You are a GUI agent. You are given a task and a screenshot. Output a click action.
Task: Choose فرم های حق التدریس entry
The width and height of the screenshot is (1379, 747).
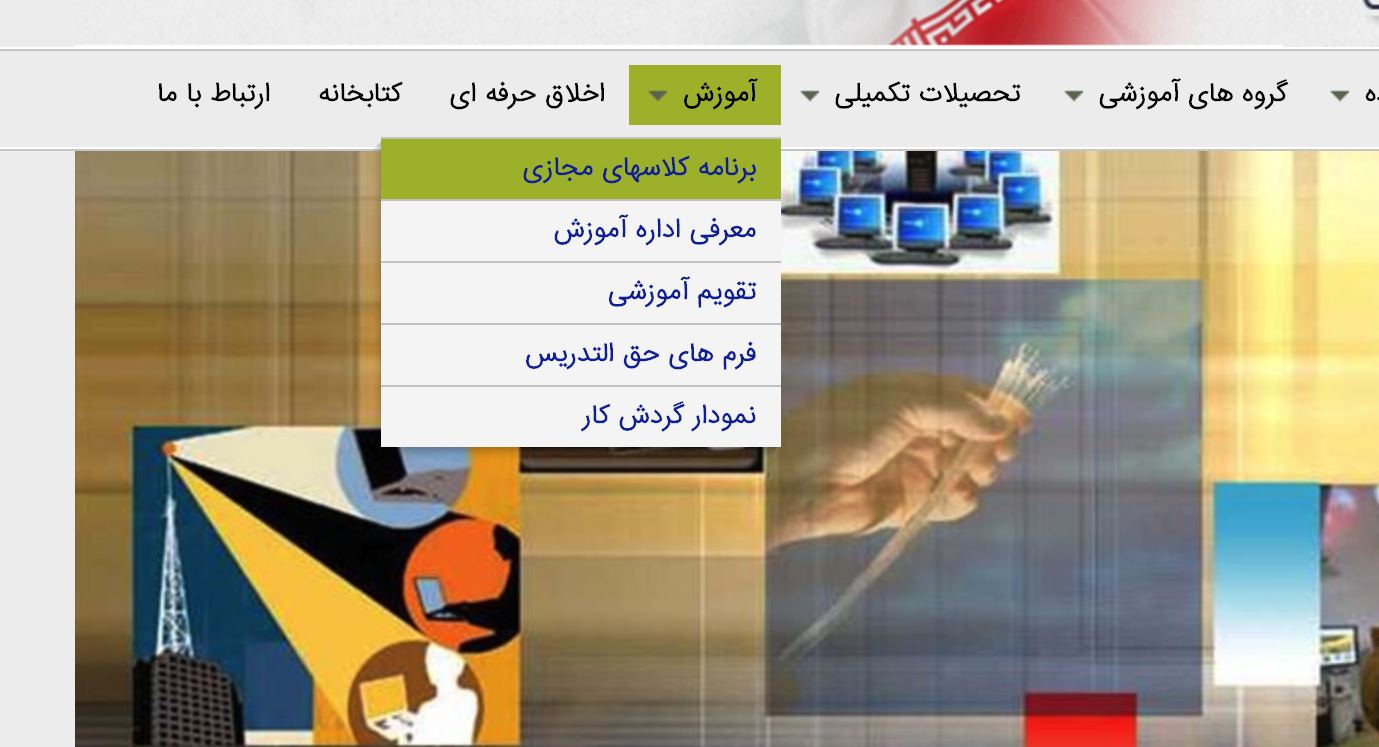point(640,355)
